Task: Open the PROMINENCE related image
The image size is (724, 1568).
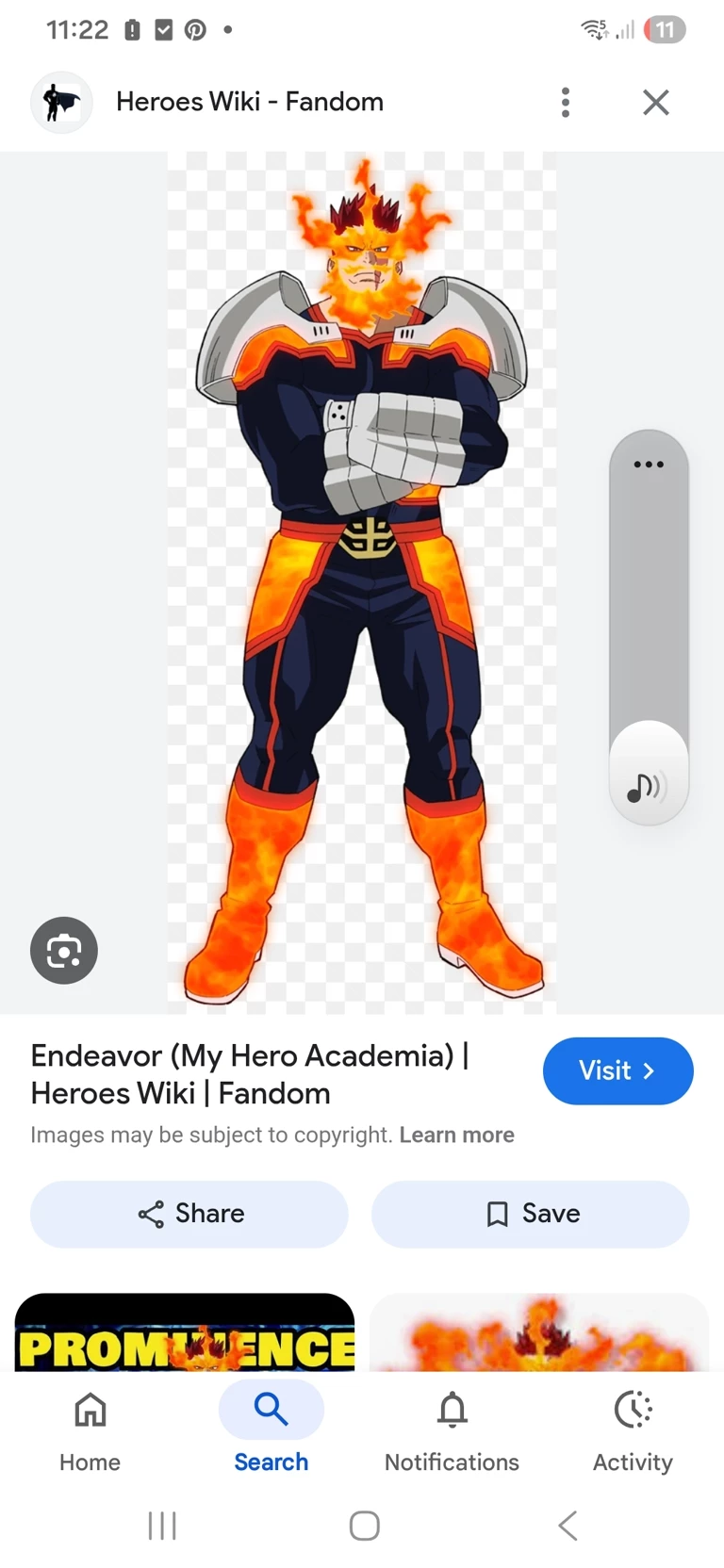Action: (x=185, y=1333)
